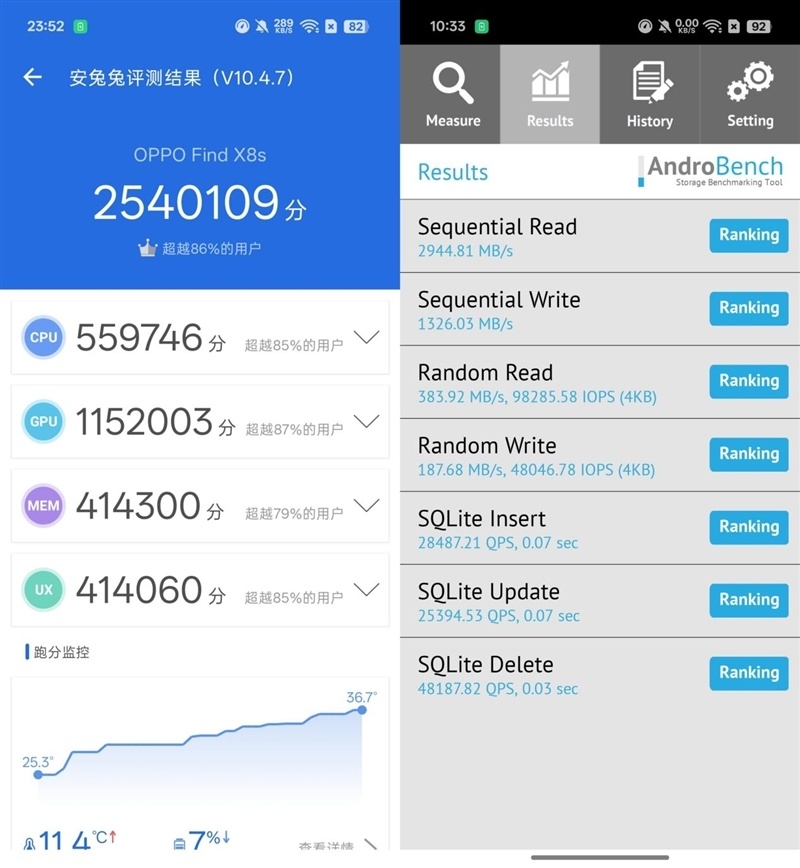Image resolution: width=800 pixels, height=868 pixels.
Task: Open the Random Write ranking
Action: click(x=749, y=454)
